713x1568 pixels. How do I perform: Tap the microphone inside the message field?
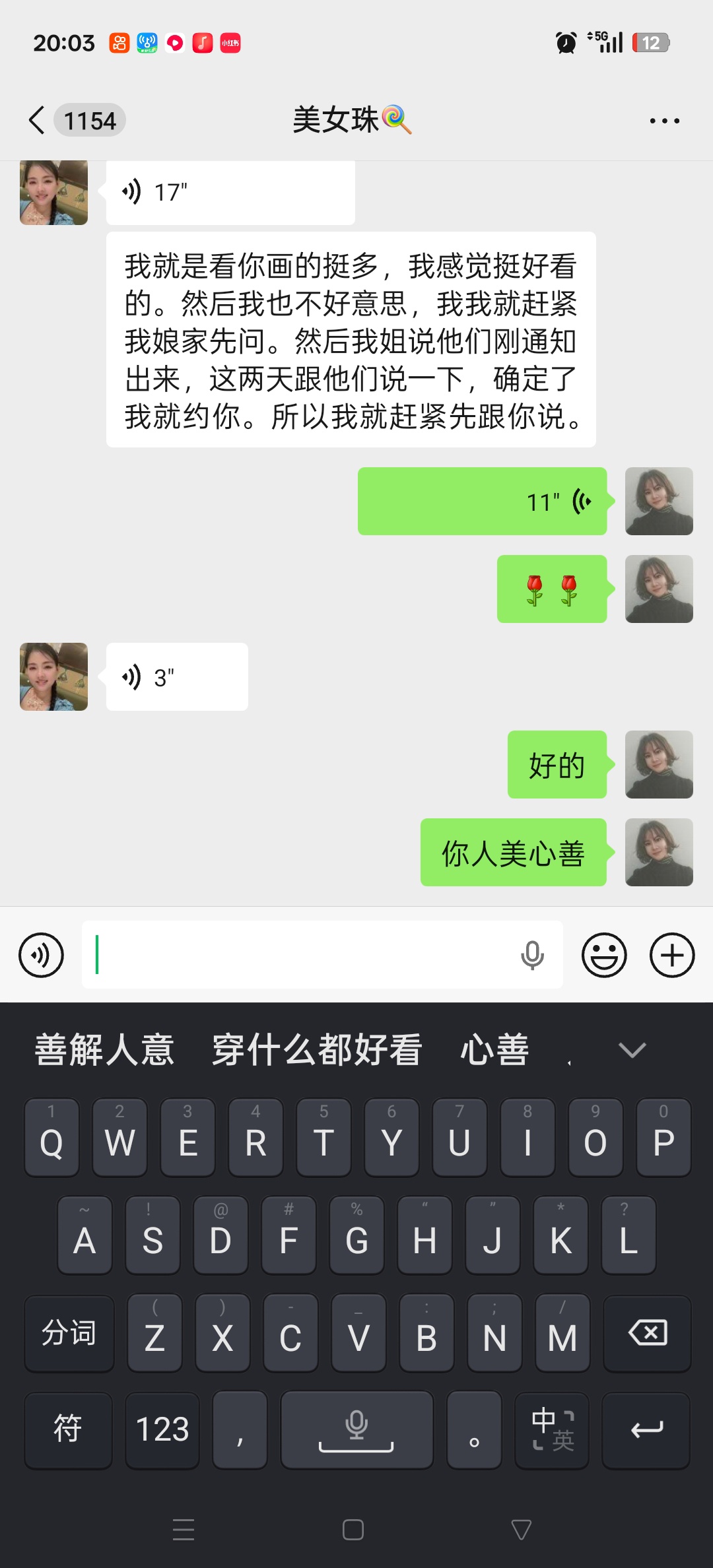point(532,955)
